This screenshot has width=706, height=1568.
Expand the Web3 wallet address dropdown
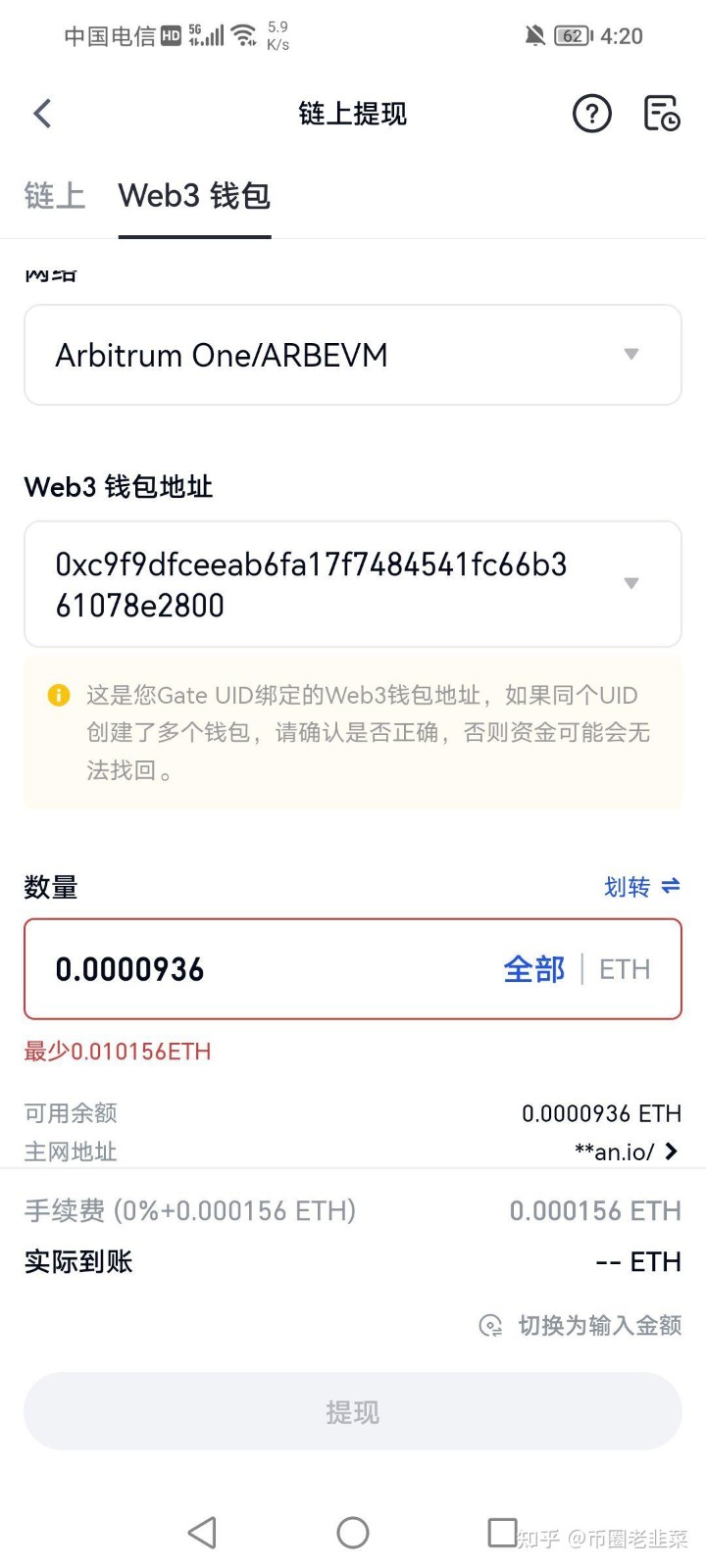coord(353,584)
